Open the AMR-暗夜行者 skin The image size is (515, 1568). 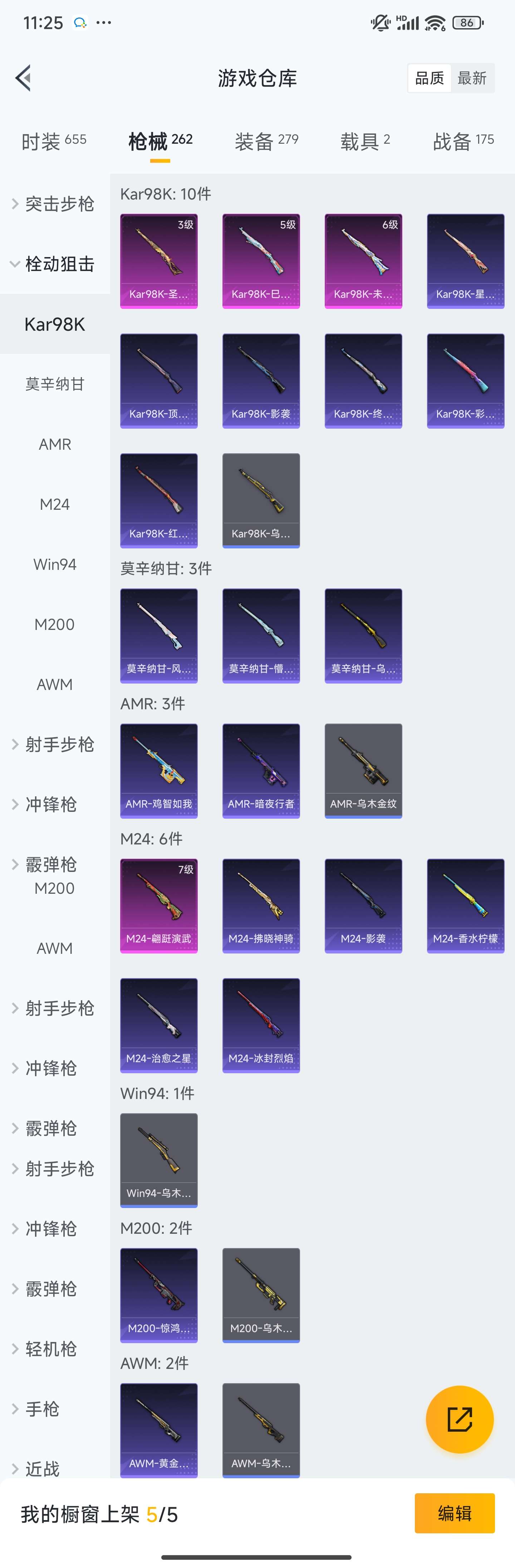coord(261,771)
